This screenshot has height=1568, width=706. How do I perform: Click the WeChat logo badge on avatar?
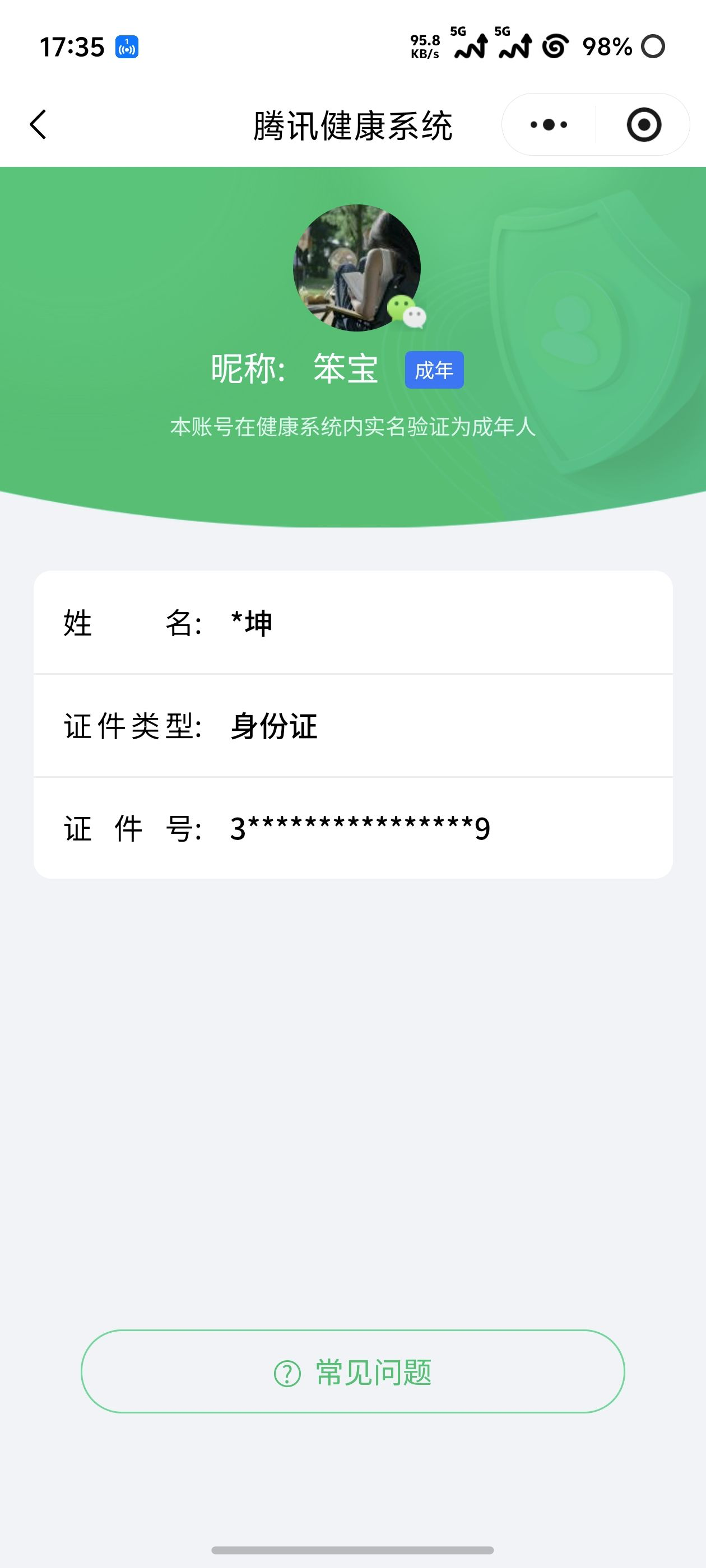pos(405,312)
